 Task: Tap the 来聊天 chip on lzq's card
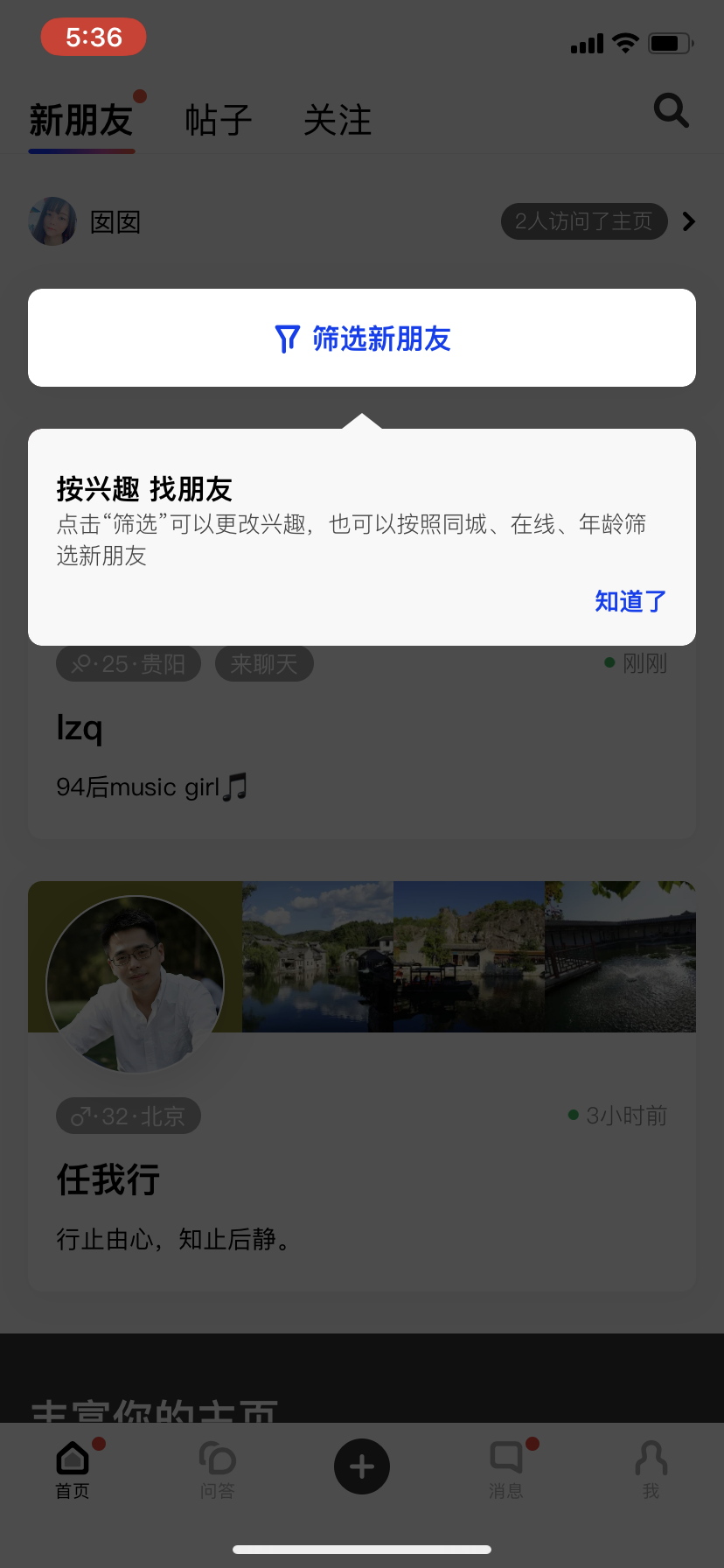click(x=264, y=664)
